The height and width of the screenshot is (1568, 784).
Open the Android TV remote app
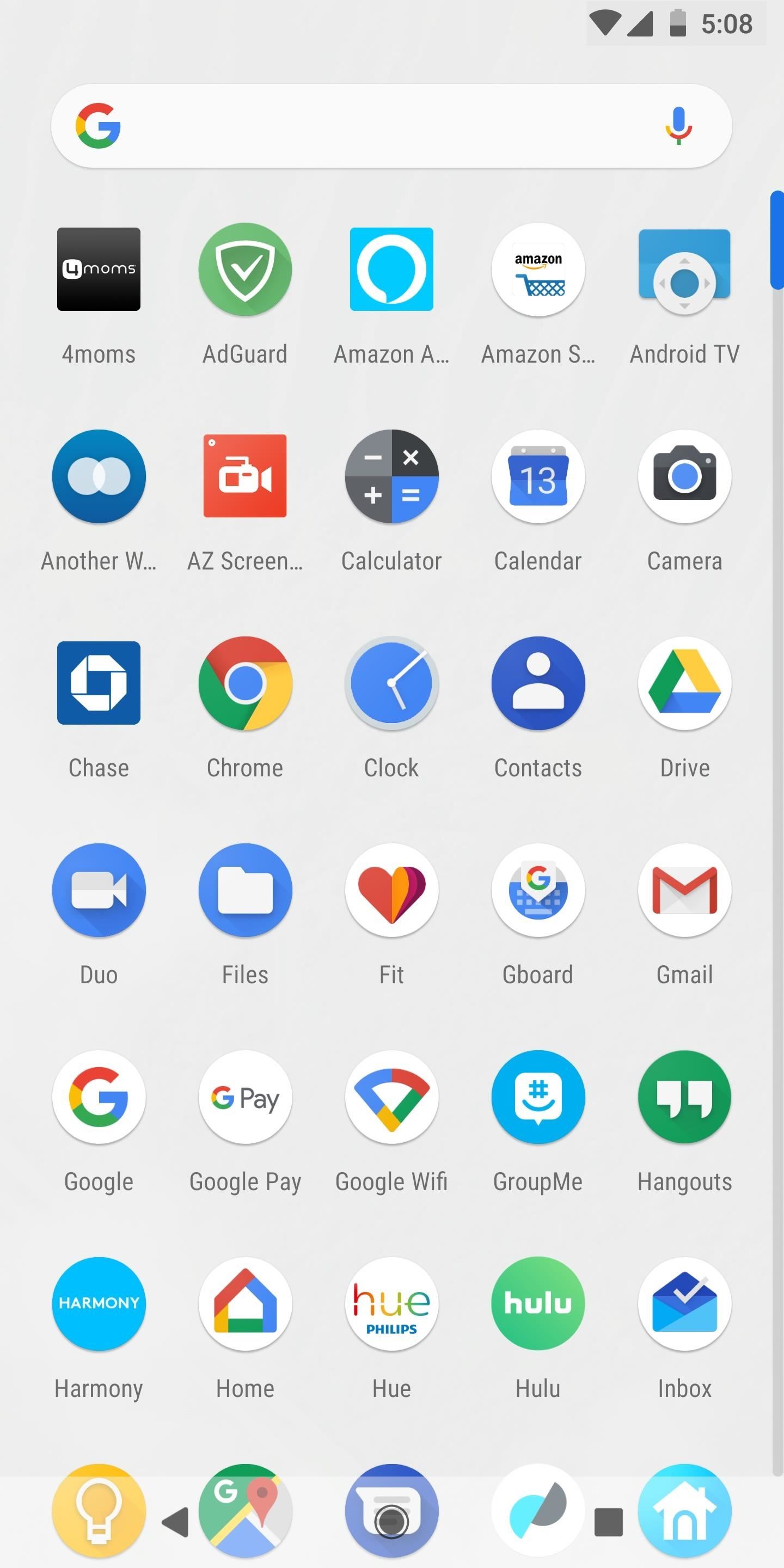[684, 269]
